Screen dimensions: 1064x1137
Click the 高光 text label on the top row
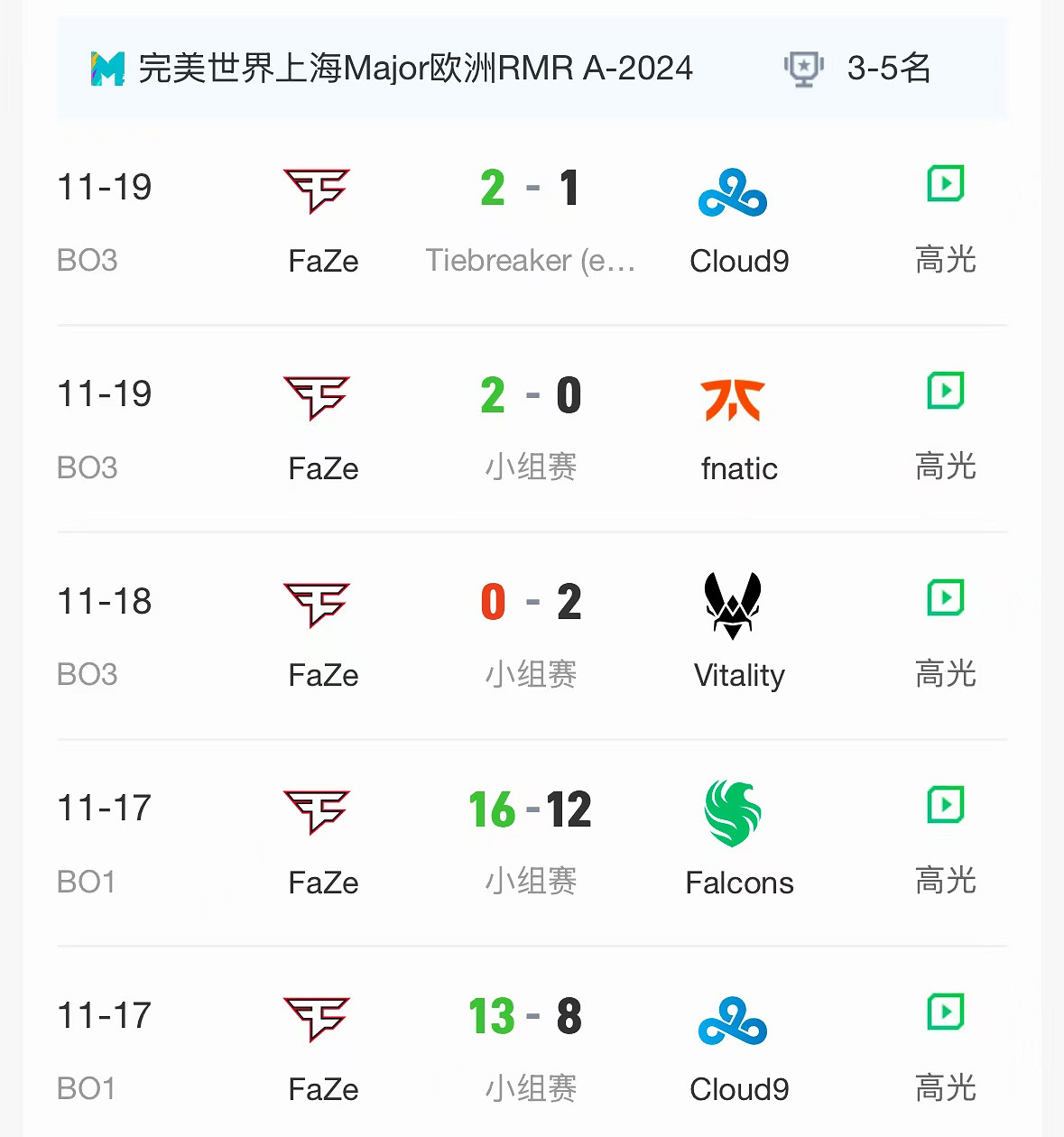click(x=945, y=261)
